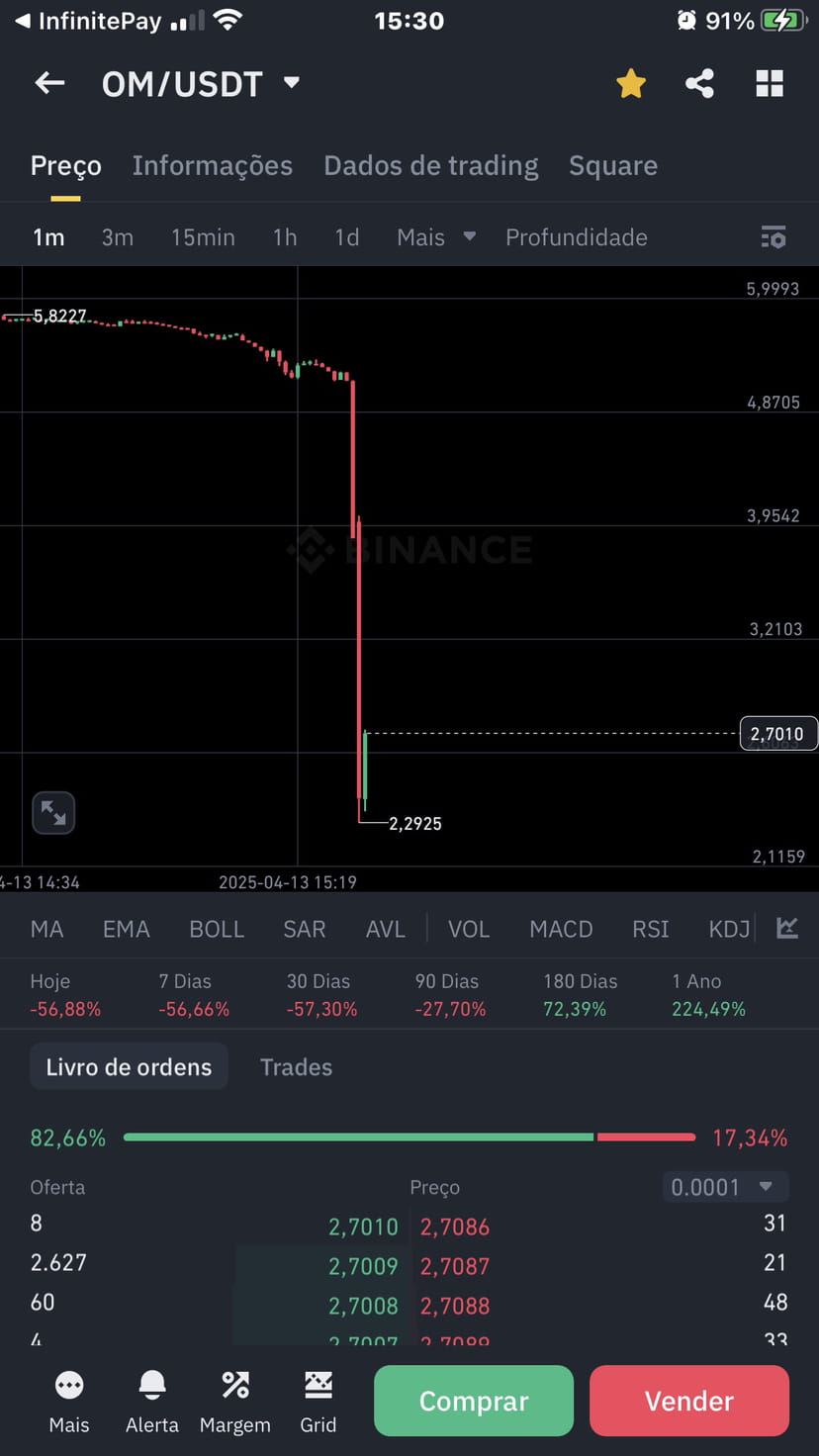This screenshot has width=819, height=1456.
Task: Click the buy/sell depth ratio bar
Action: point(409,1137)
